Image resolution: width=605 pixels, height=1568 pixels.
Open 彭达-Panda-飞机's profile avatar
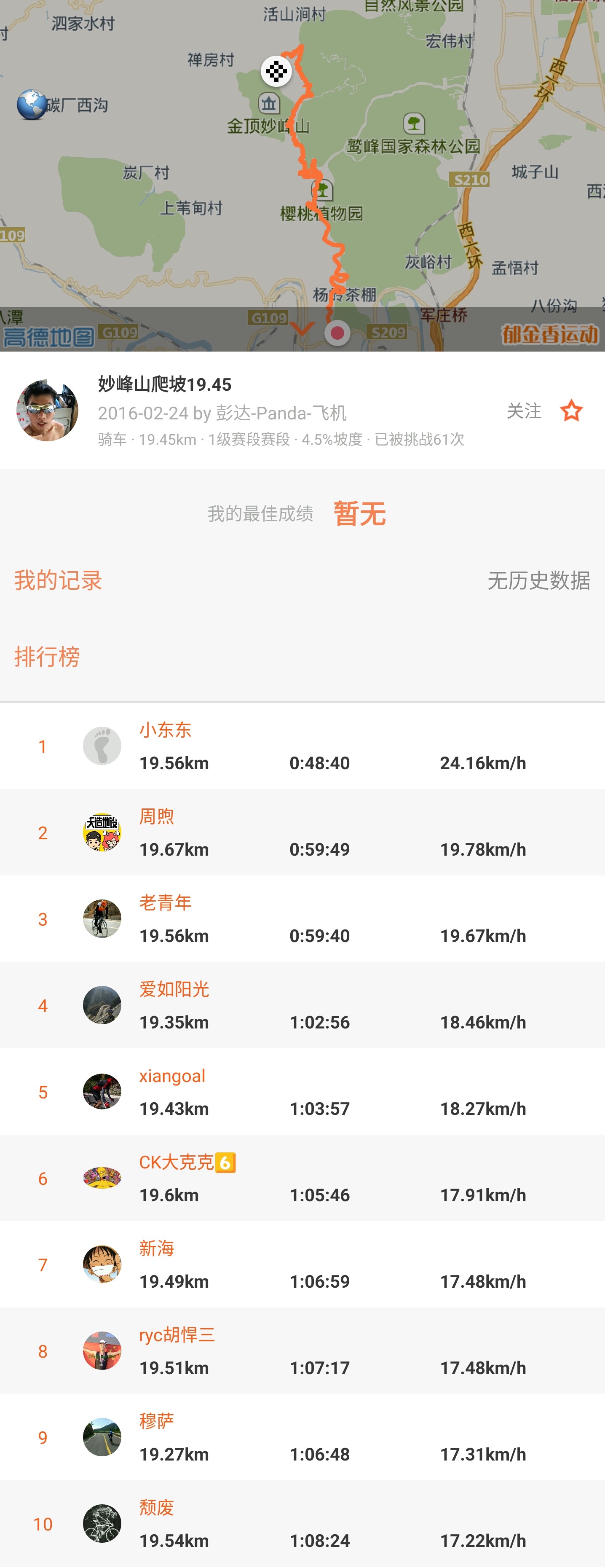point(48,411)
